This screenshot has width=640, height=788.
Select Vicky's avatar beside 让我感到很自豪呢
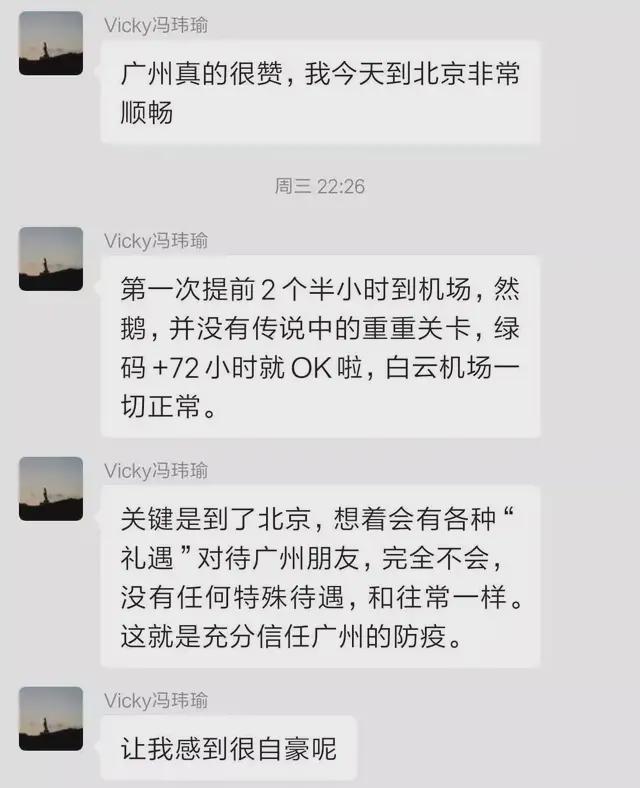pos(51,719)
